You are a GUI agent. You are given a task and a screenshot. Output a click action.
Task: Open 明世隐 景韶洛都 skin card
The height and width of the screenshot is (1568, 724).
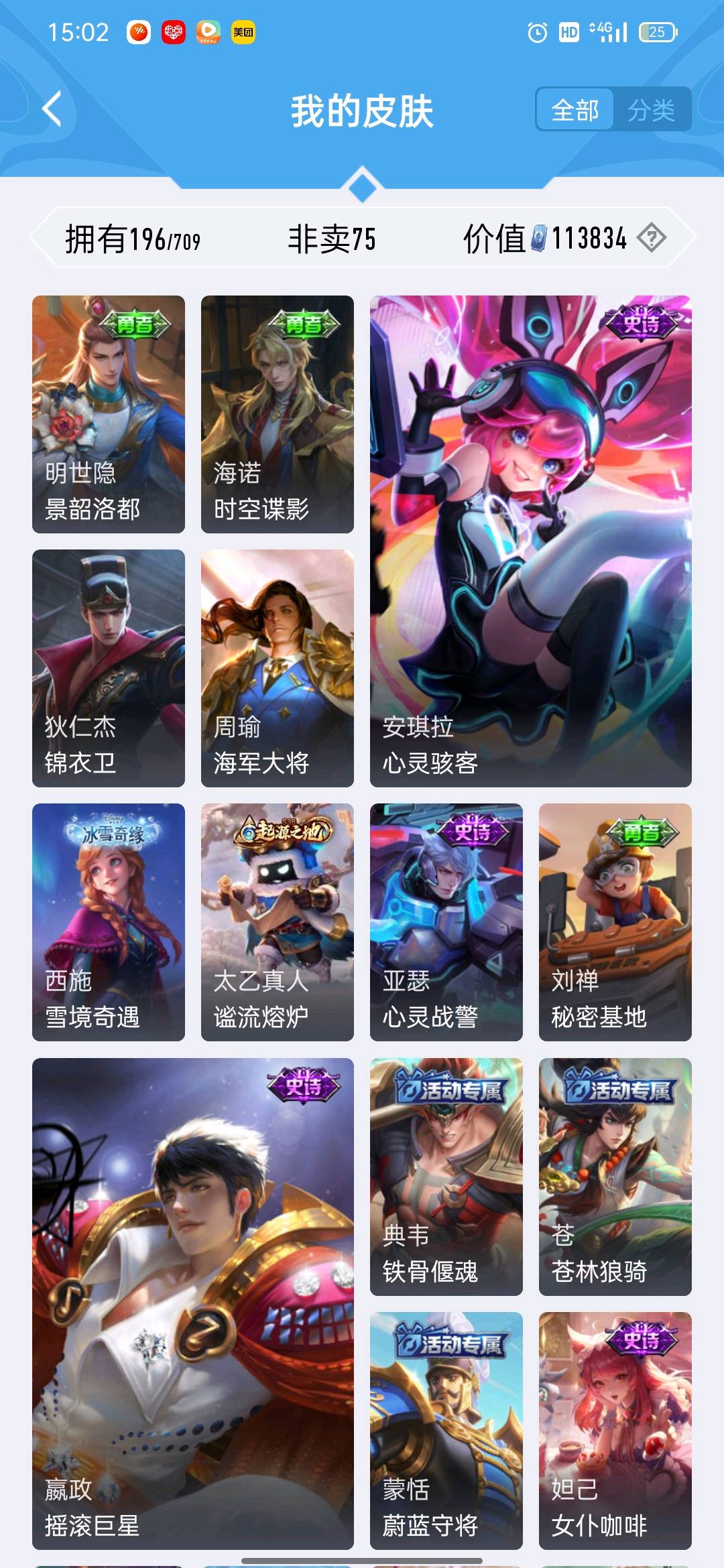tap(109, 414)
